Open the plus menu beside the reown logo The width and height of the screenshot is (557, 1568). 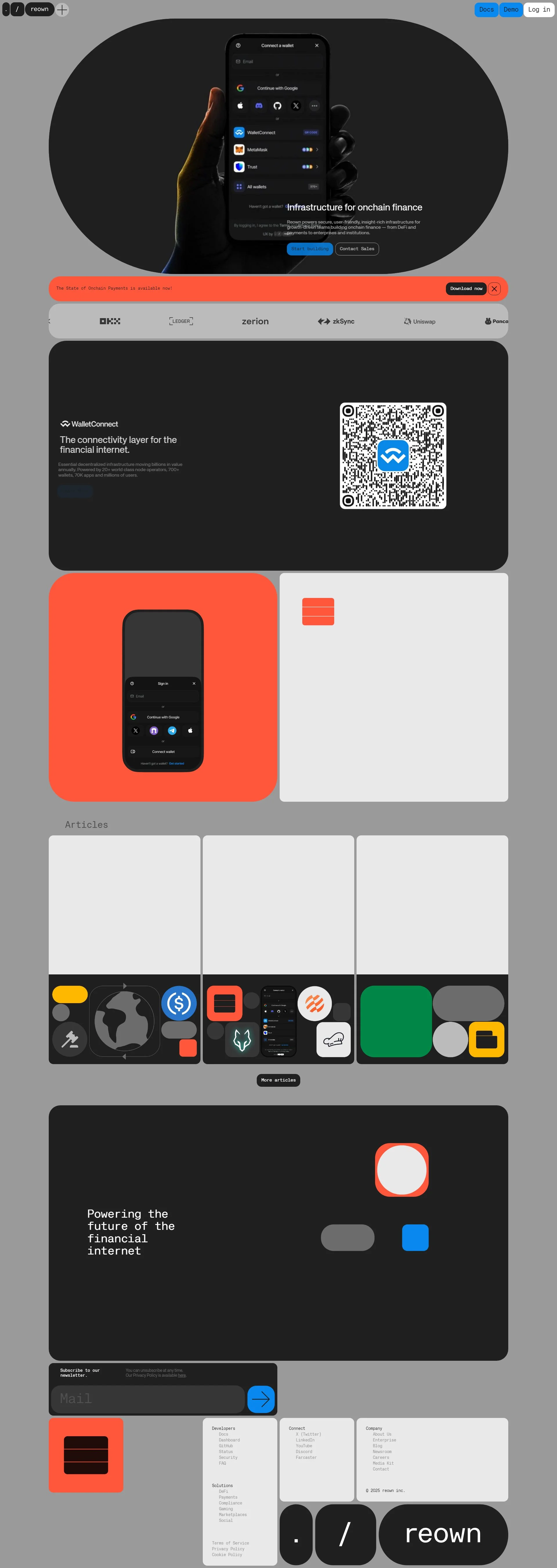pyautogui.click(x=62, y=10)
